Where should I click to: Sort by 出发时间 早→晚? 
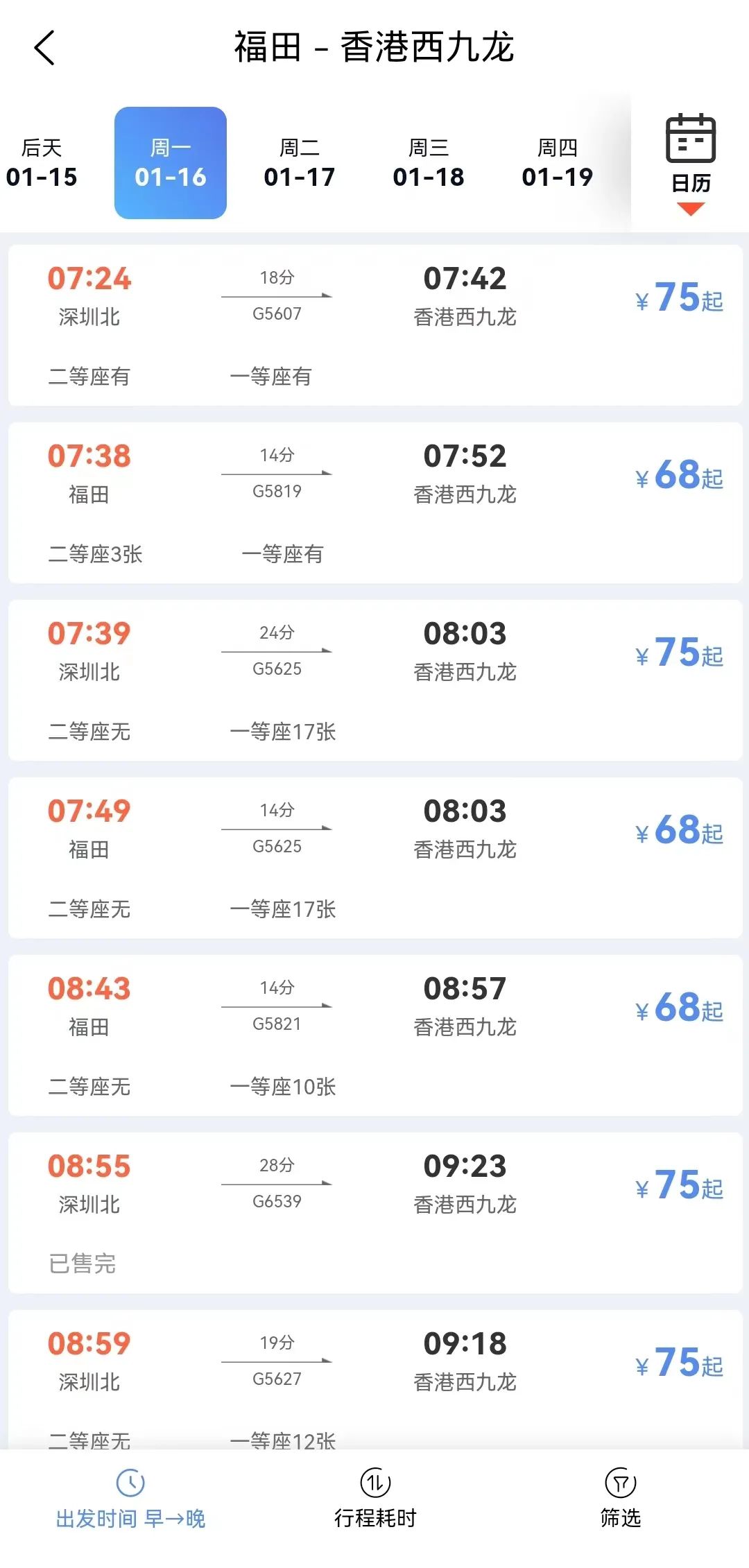click(x=130, y=1500)
